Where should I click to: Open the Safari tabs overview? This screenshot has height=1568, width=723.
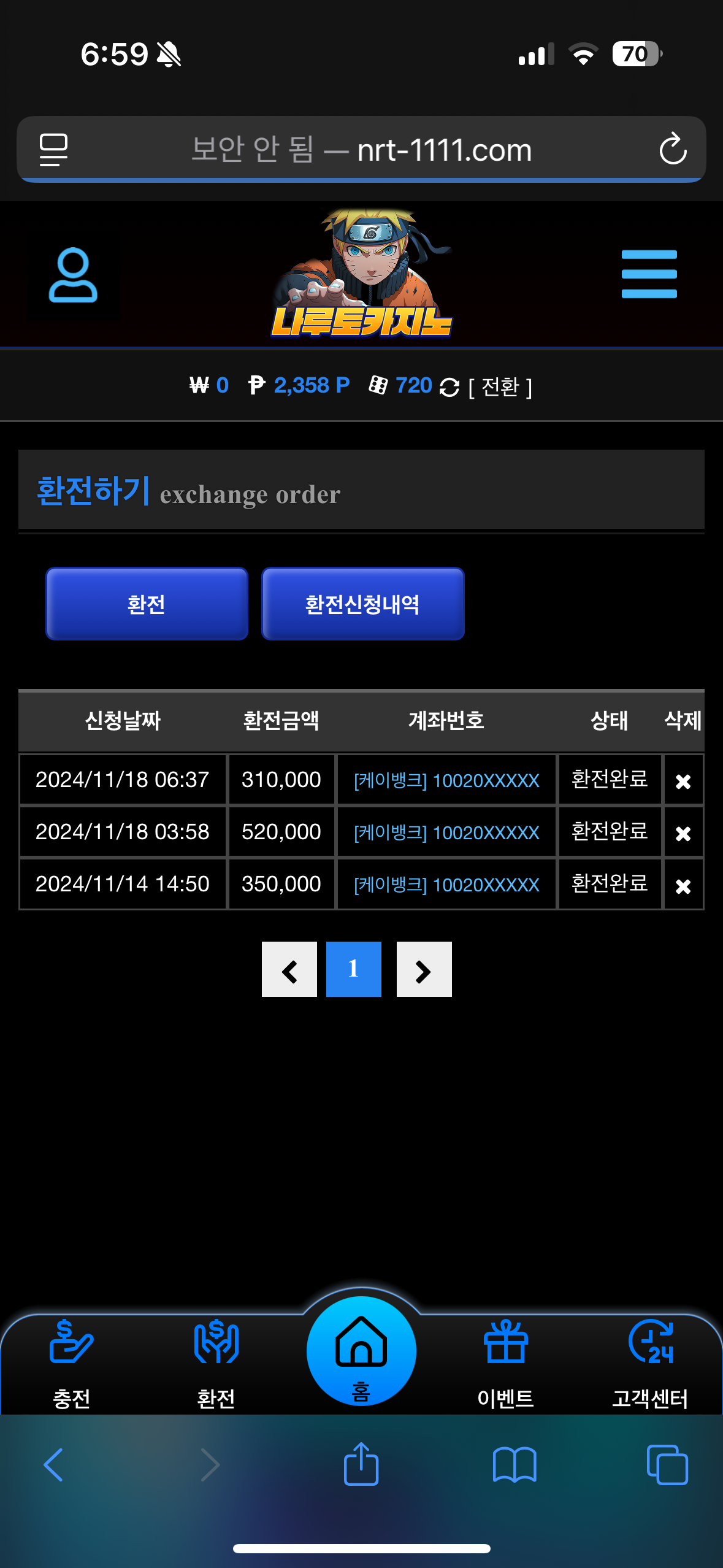tap(667, 1465)
